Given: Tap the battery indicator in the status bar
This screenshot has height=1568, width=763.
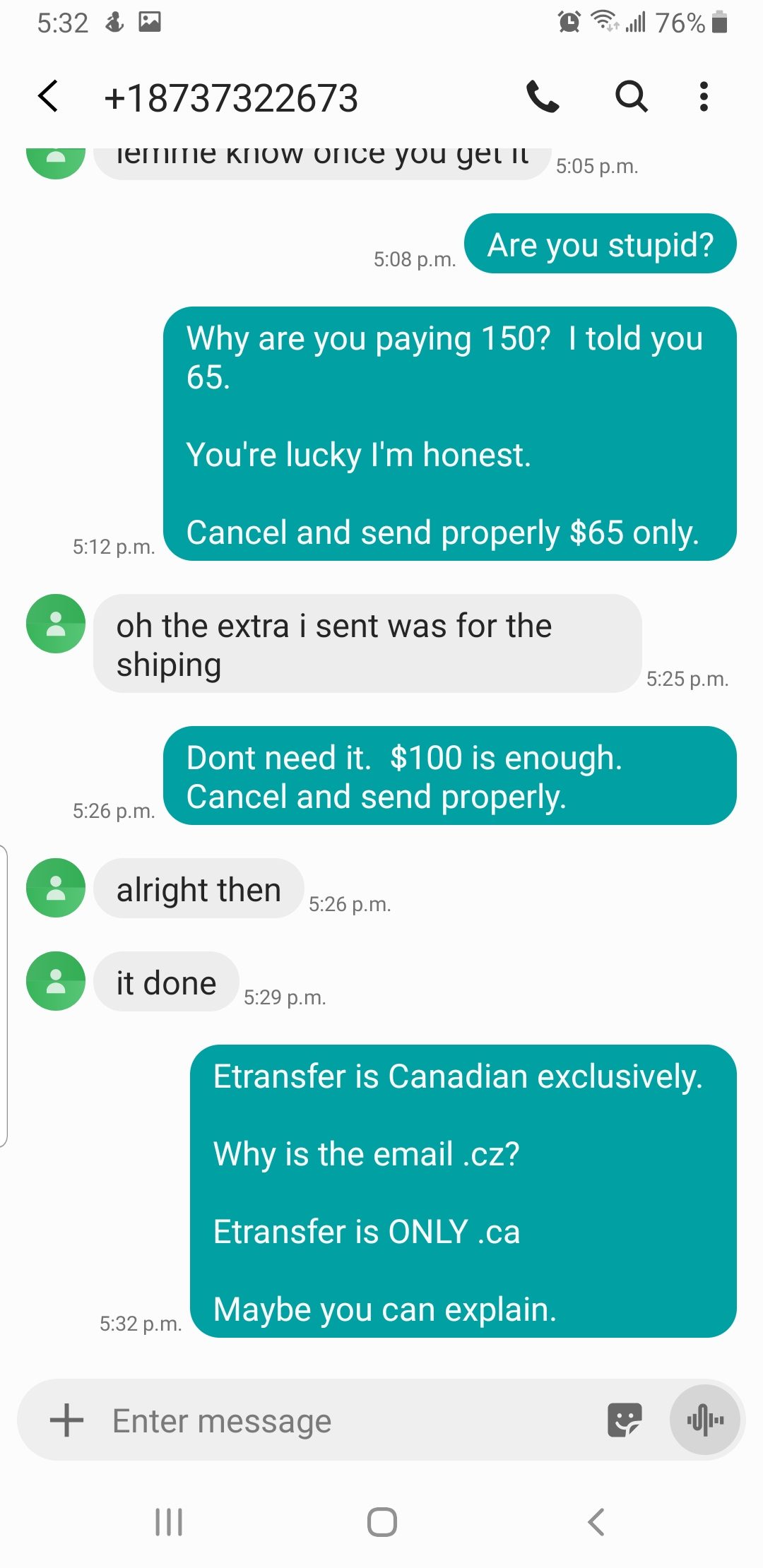Looking at the screenshot, I should [x=718, y=21].
